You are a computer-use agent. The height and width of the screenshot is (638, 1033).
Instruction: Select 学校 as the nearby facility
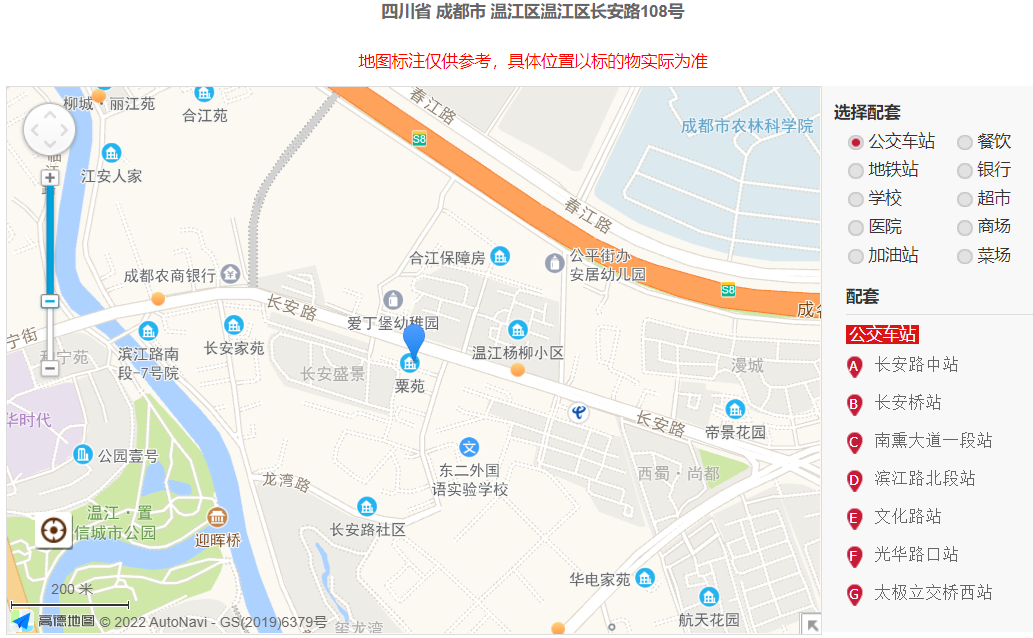(x=856, y=199)
